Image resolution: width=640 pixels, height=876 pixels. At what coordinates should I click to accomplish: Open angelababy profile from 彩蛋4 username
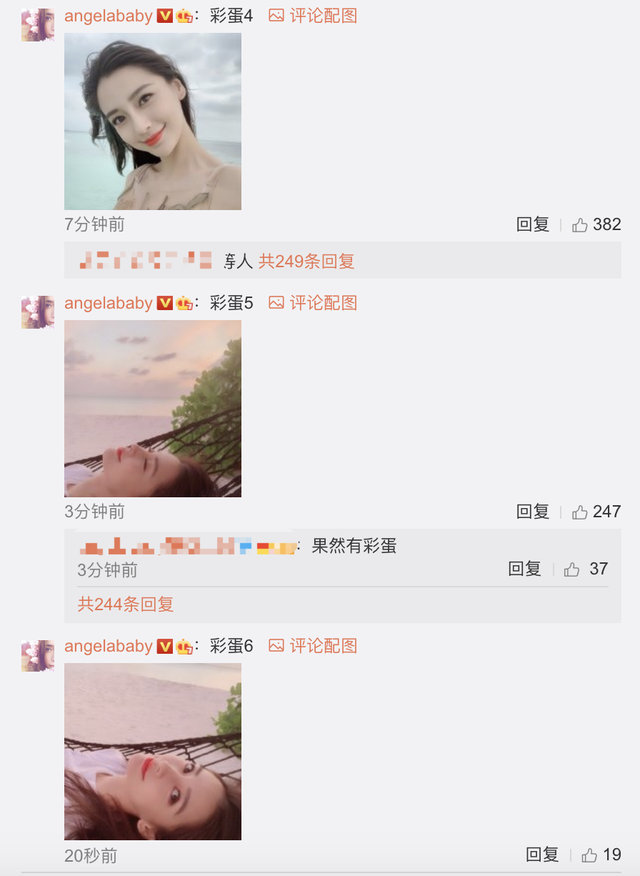(108, 16)
